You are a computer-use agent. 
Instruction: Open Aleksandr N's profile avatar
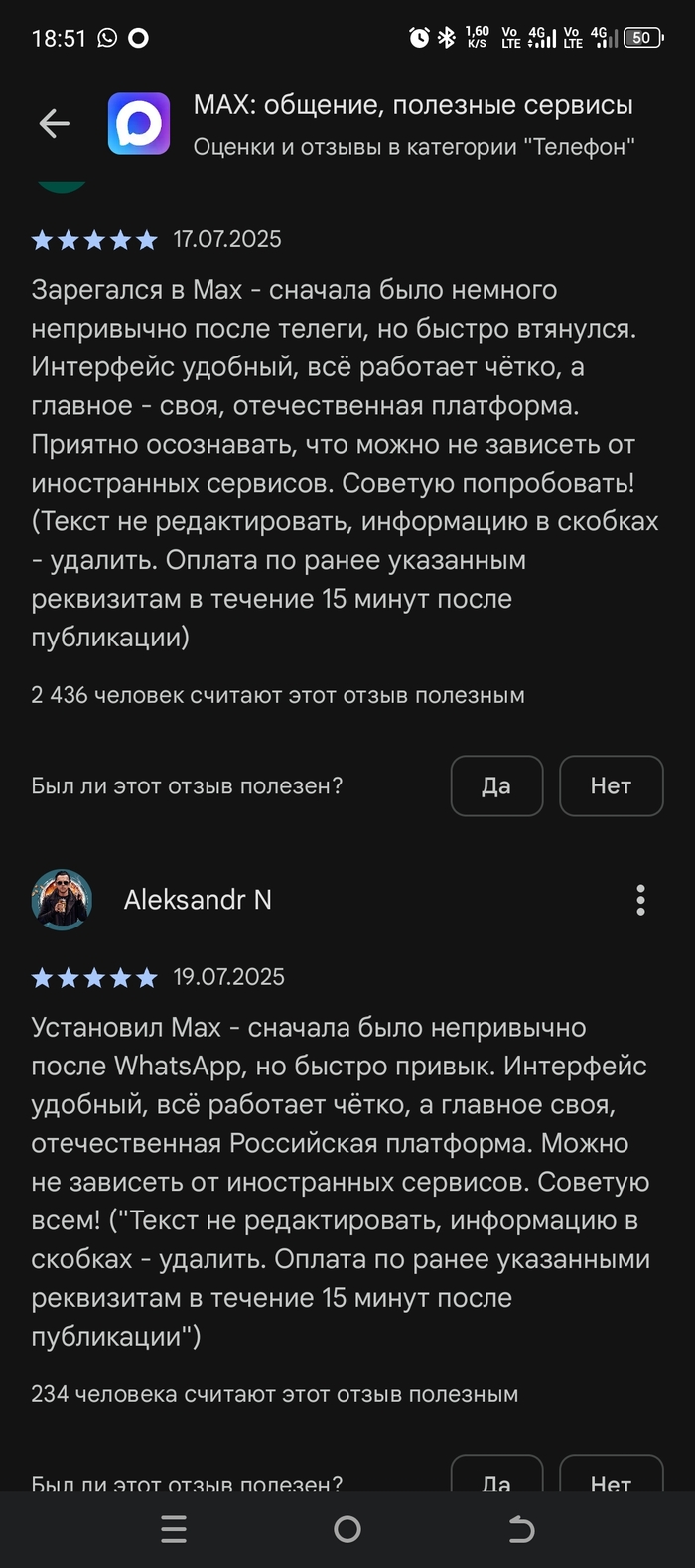point(63,900)
